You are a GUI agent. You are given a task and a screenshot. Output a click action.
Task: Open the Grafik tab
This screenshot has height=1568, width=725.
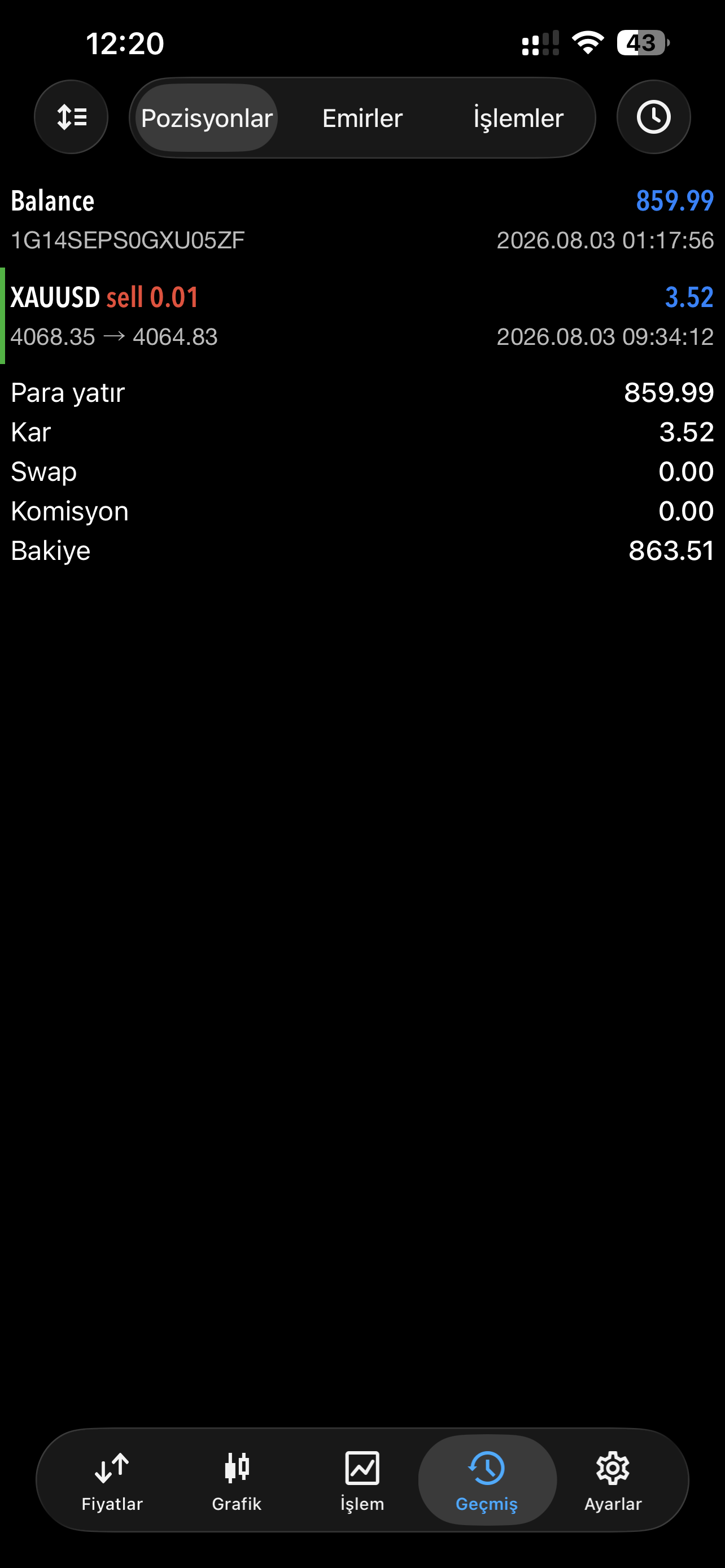point(237,1481)
